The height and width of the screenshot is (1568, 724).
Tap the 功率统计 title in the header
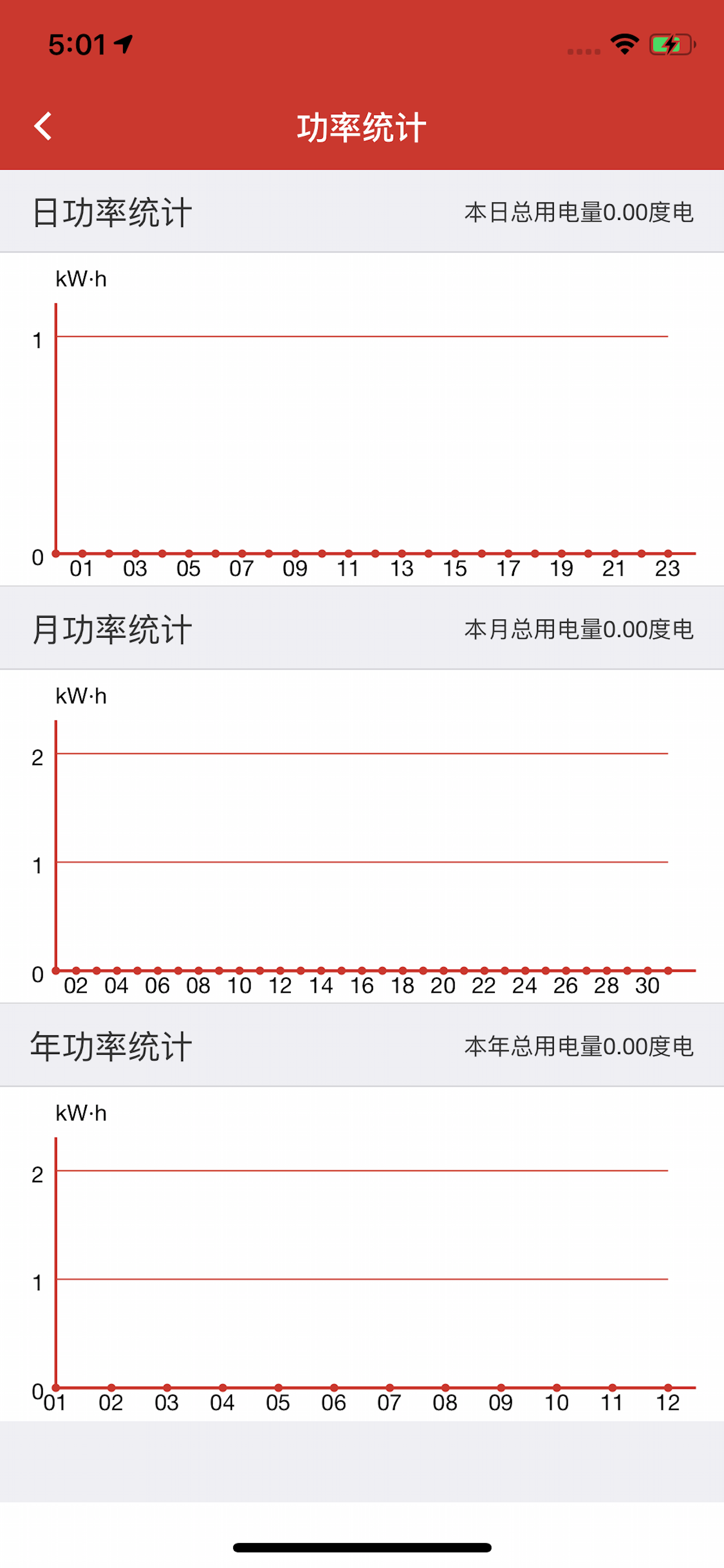pos(362,127)
